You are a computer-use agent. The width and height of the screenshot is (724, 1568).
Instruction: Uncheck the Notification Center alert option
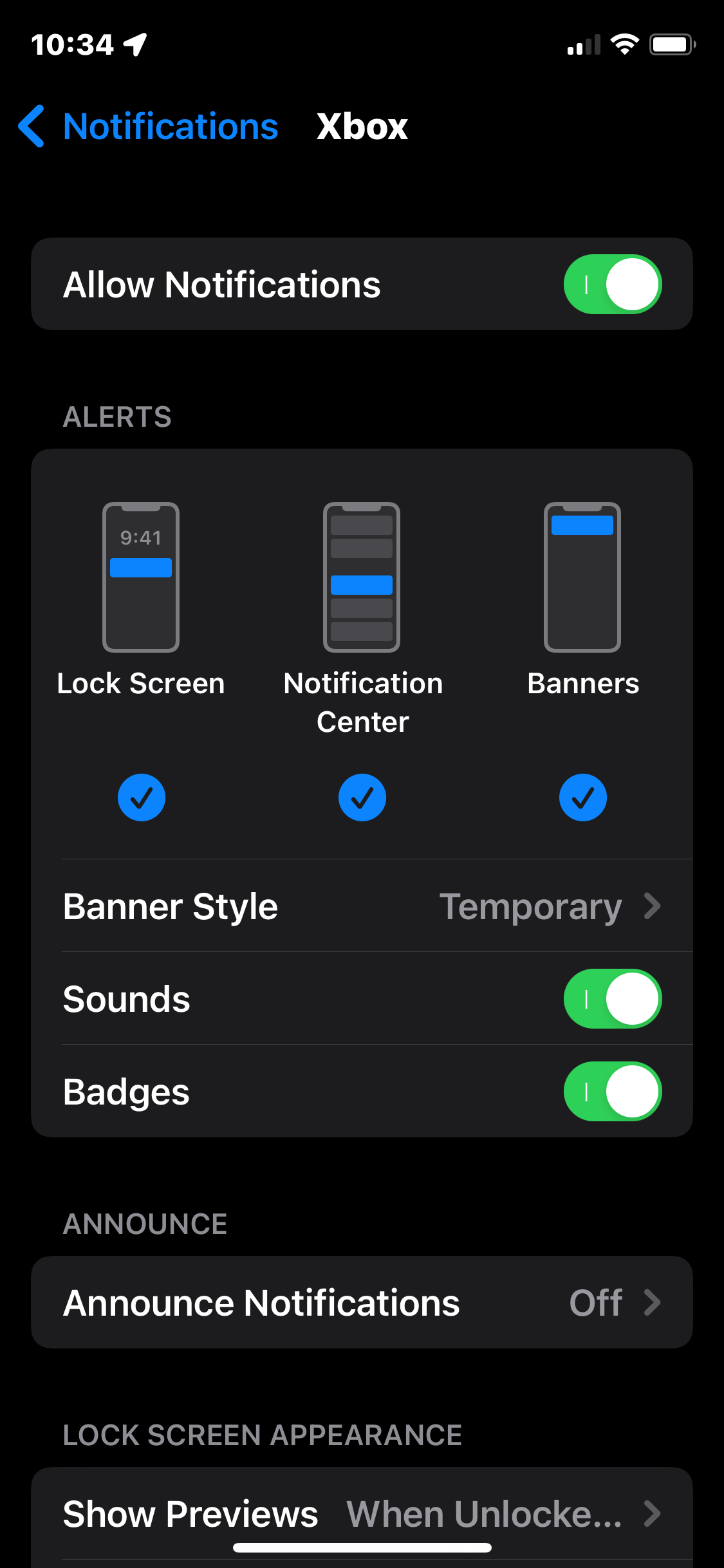(362, 798)
